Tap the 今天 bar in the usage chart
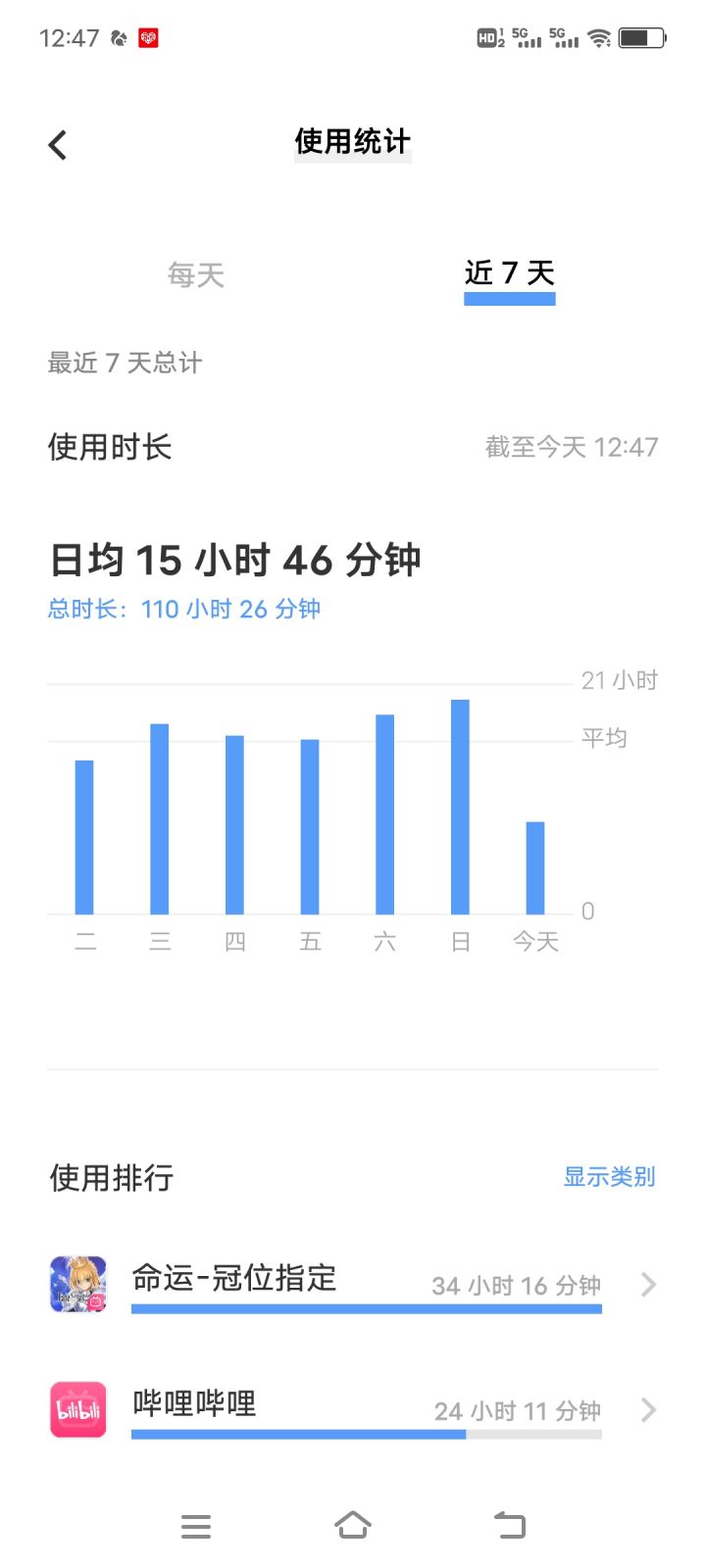This screenshot has width=706, height=1568. coord(534,867)
